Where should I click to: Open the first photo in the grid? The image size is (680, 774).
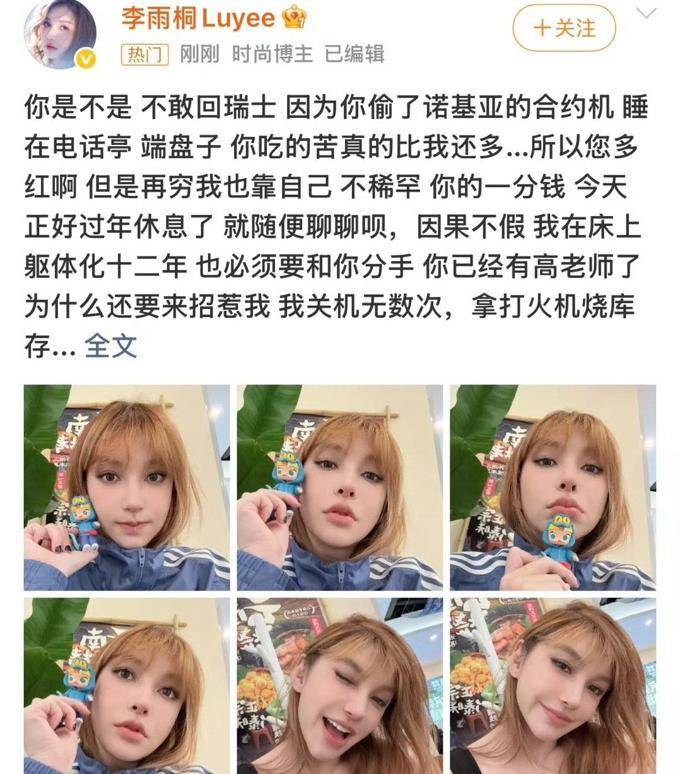click(x=126, y=487)
